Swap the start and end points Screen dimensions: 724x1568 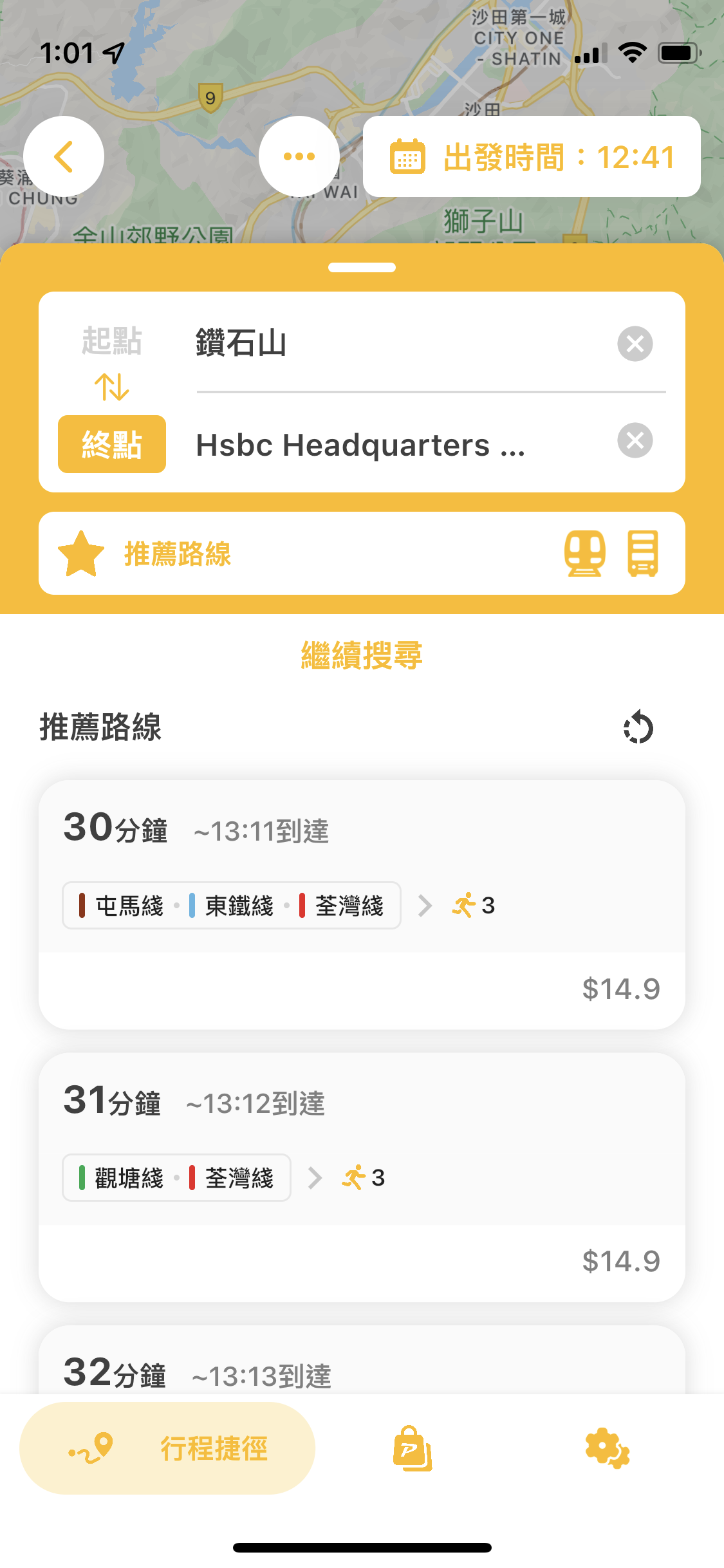(x=111, y=387)
